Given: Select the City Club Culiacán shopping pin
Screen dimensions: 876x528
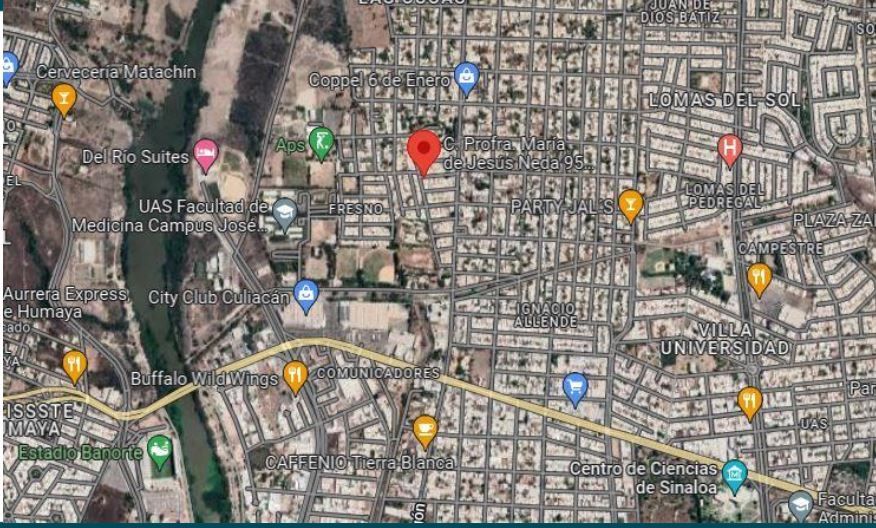Looking at the screenshot, I should [306, 297].
